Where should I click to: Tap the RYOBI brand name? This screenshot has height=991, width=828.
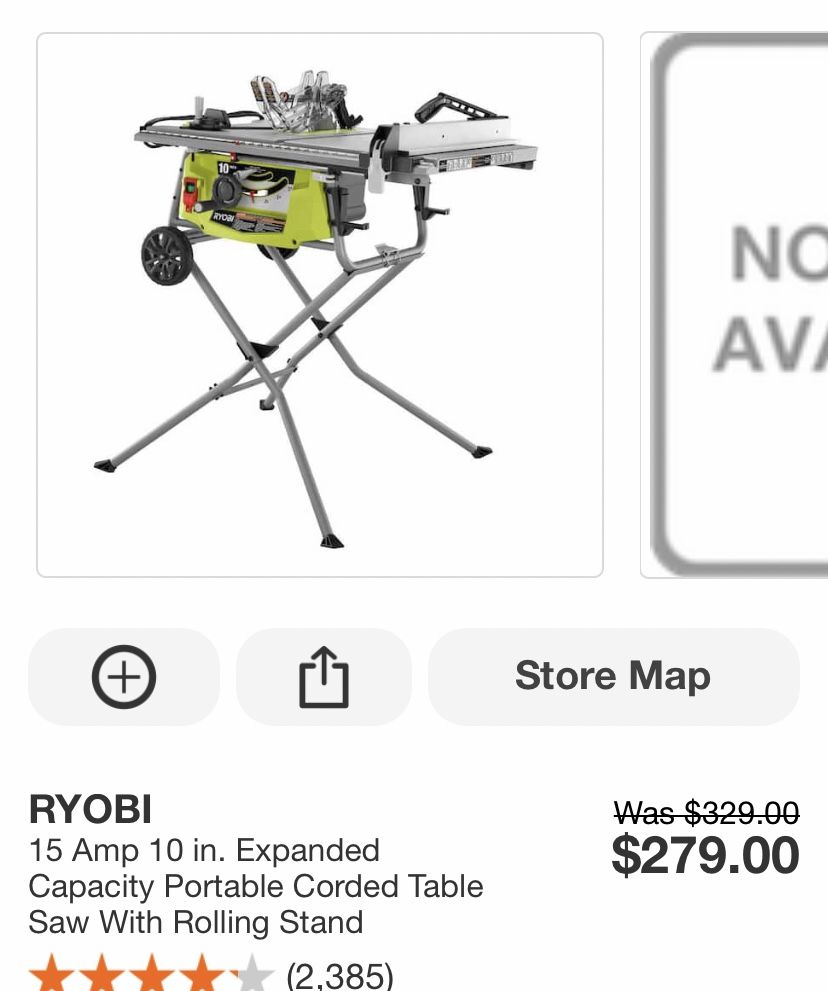[x=89, y=806]
